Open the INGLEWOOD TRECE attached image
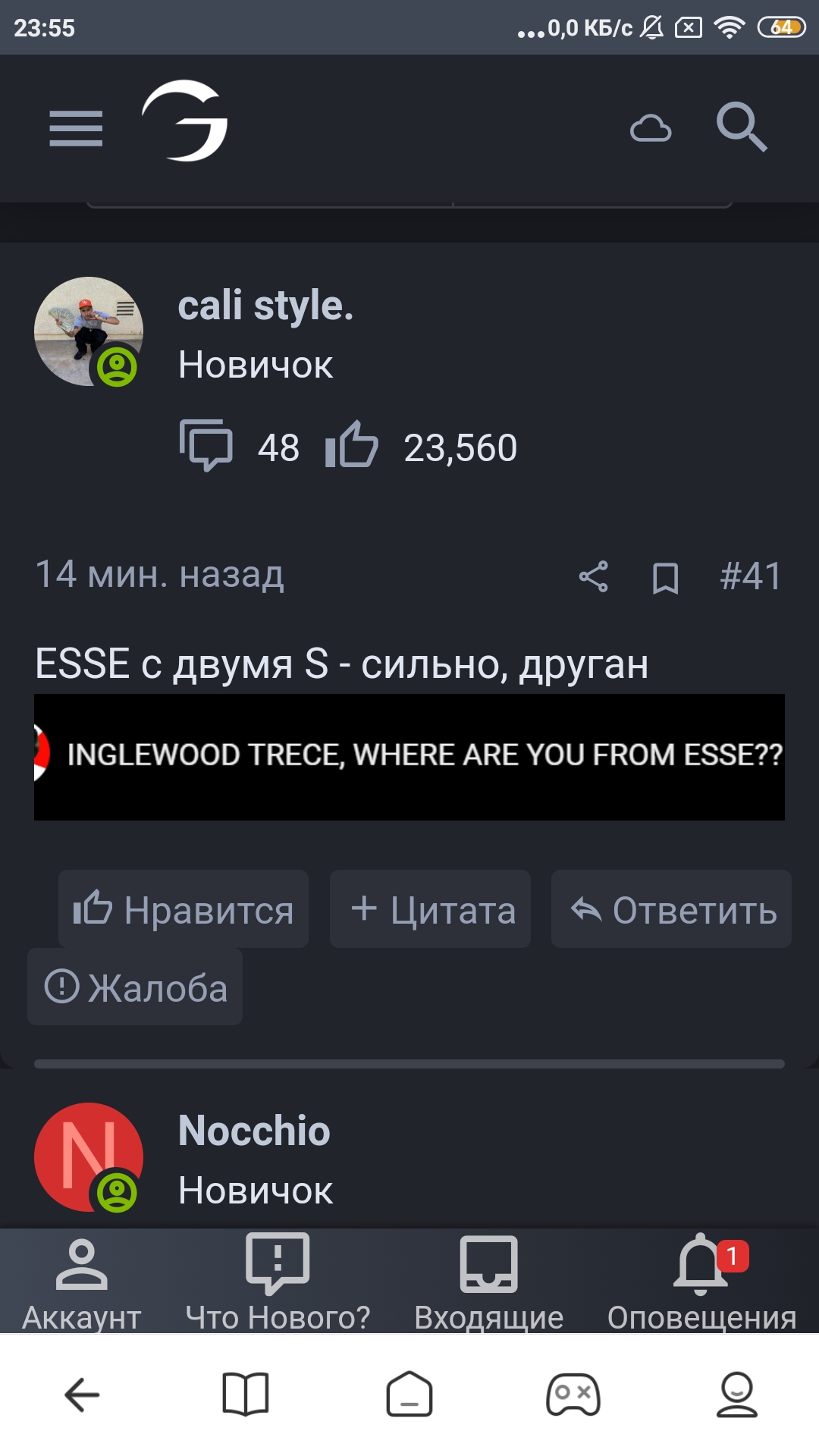819x1456 pixels. pos(409,756)
